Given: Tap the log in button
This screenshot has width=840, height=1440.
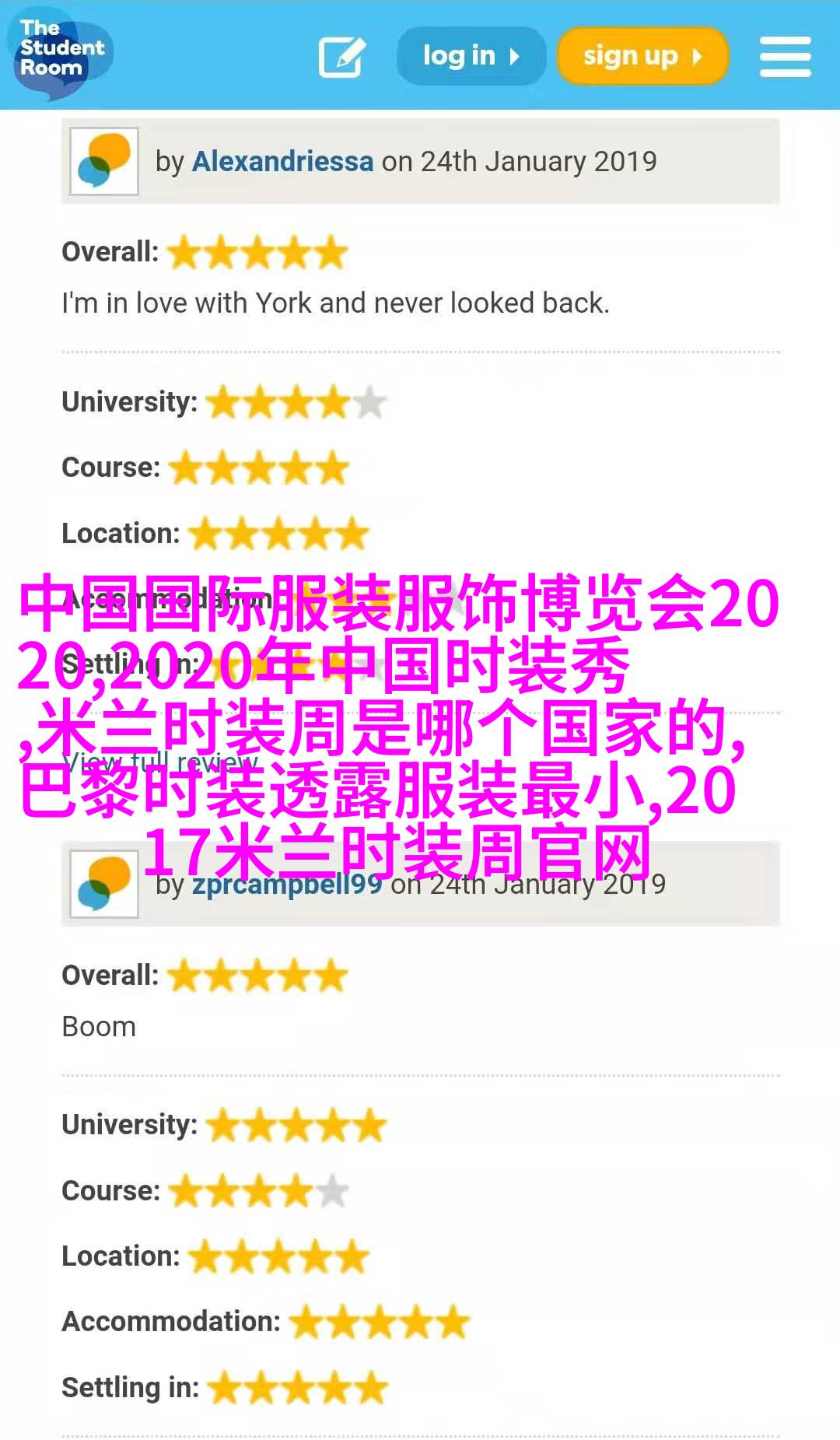Looking at the screenshot, I should [471, 56].
